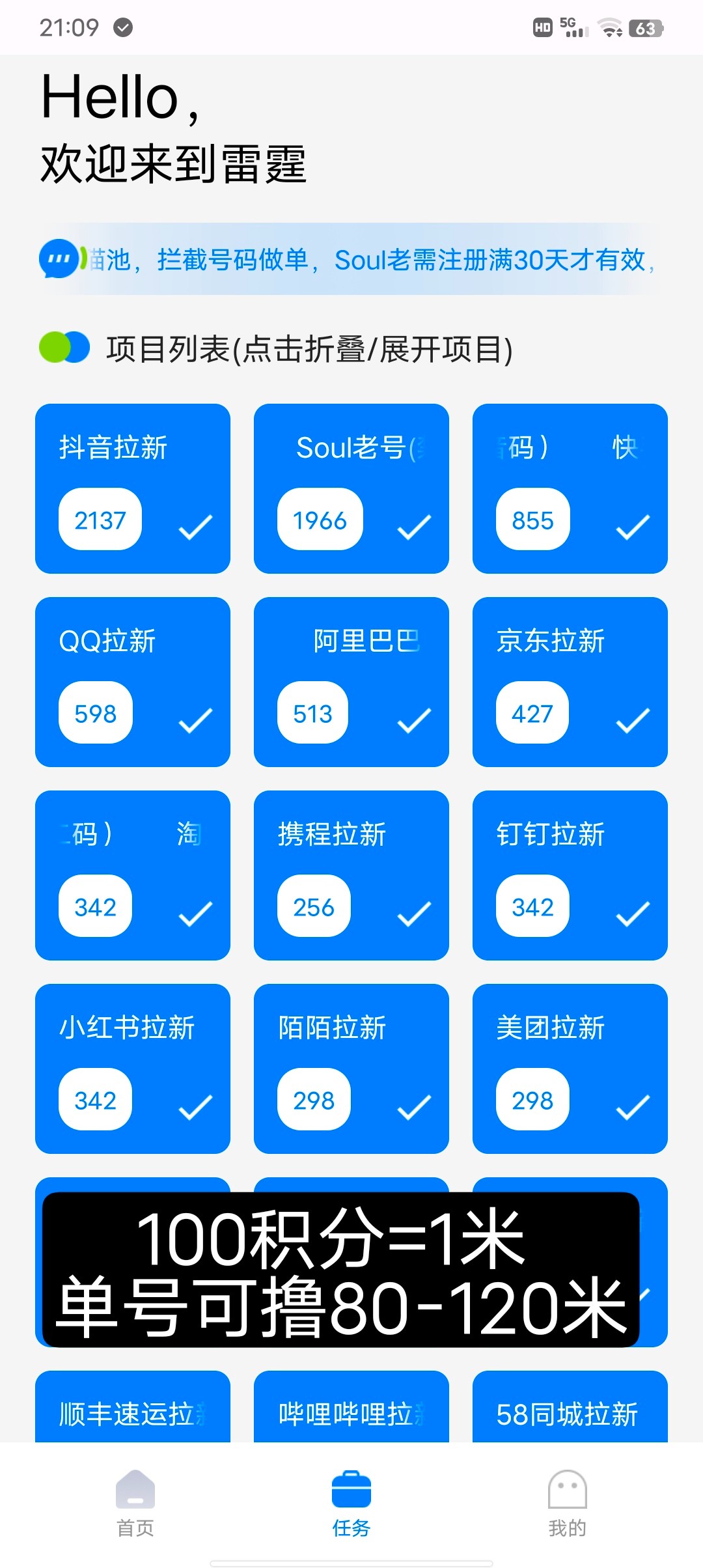Image resolution: width=703 pixels, height=1568 pixels.
Task: Open the 小红书拉新 project card
Action: (133, 1069)
